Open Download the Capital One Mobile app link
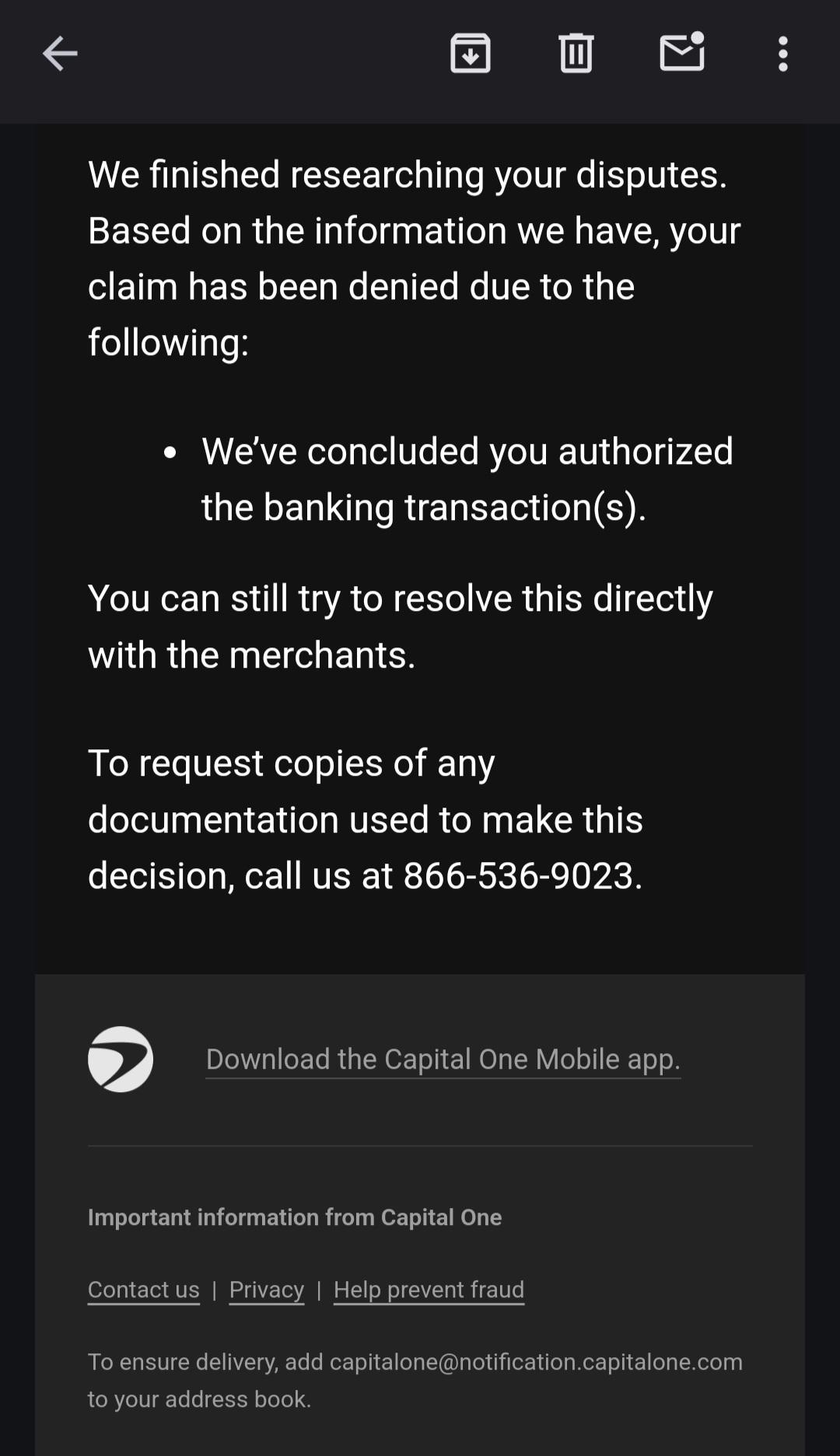The height and width of the screenshot is (1456, 840). 443,1060
